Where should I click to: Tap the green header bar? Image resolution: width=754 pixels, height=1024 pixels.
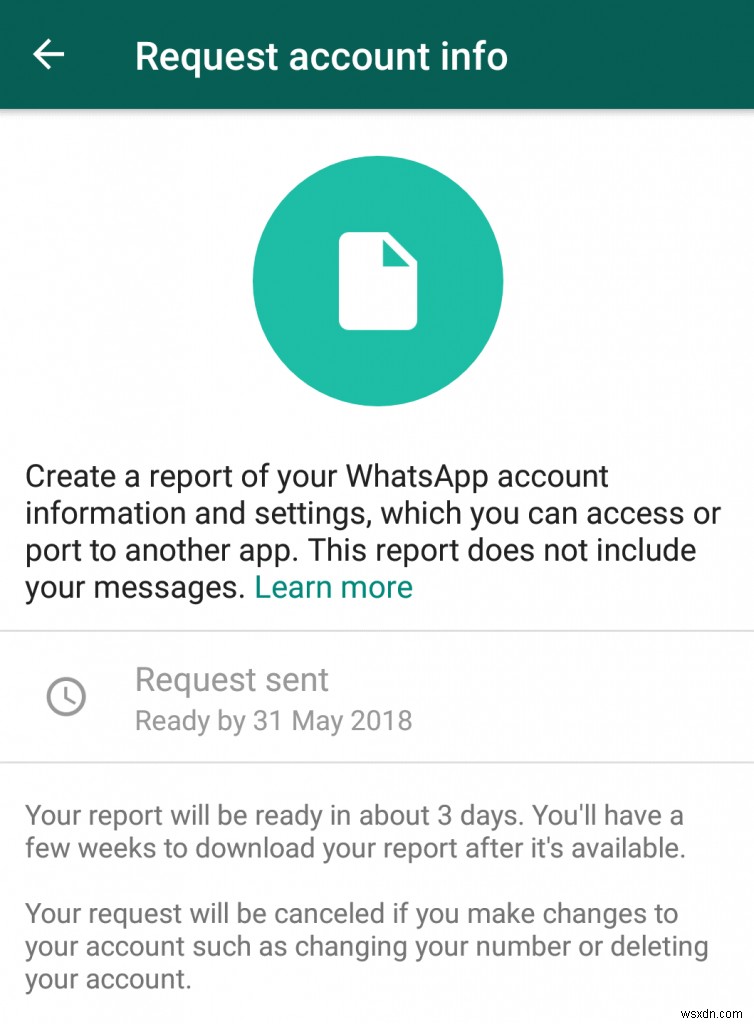[x=620, y=55]
